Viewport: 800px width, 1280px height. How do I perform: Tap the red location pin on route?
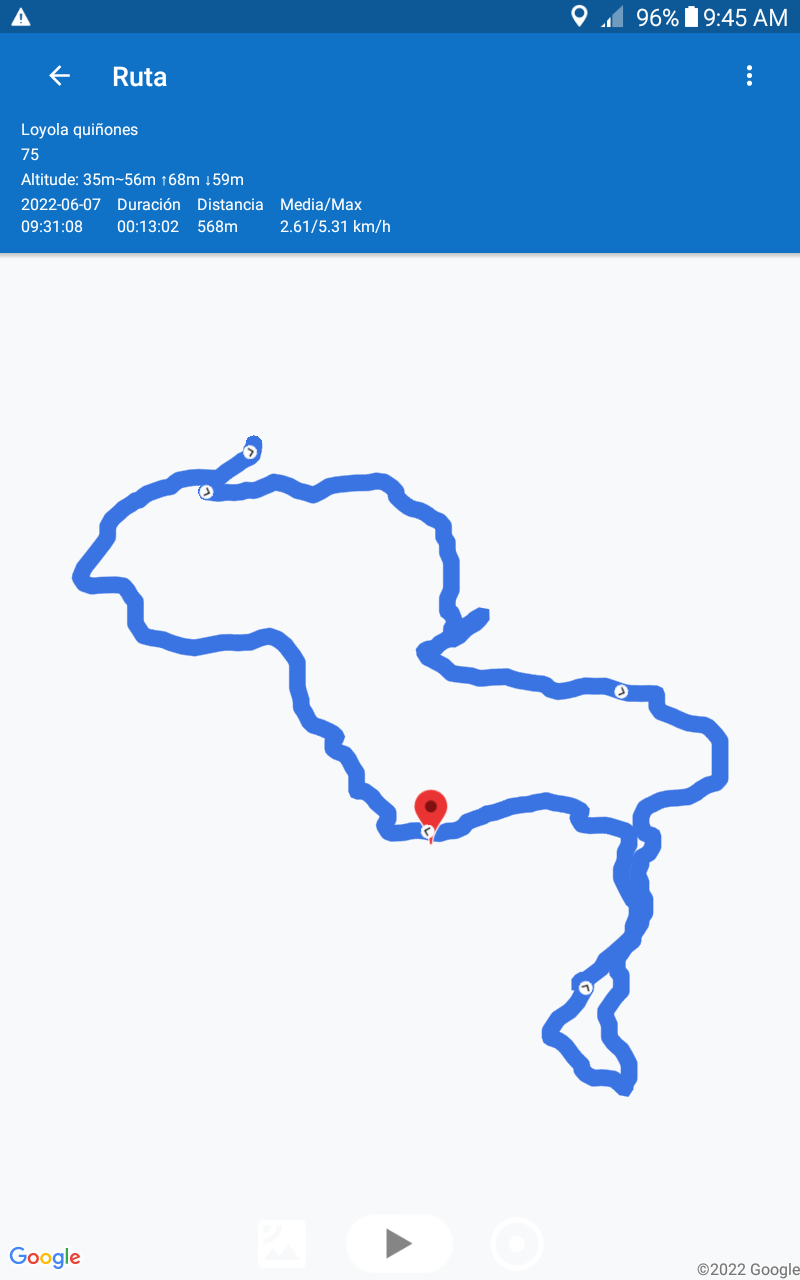(x=431, y=809)
